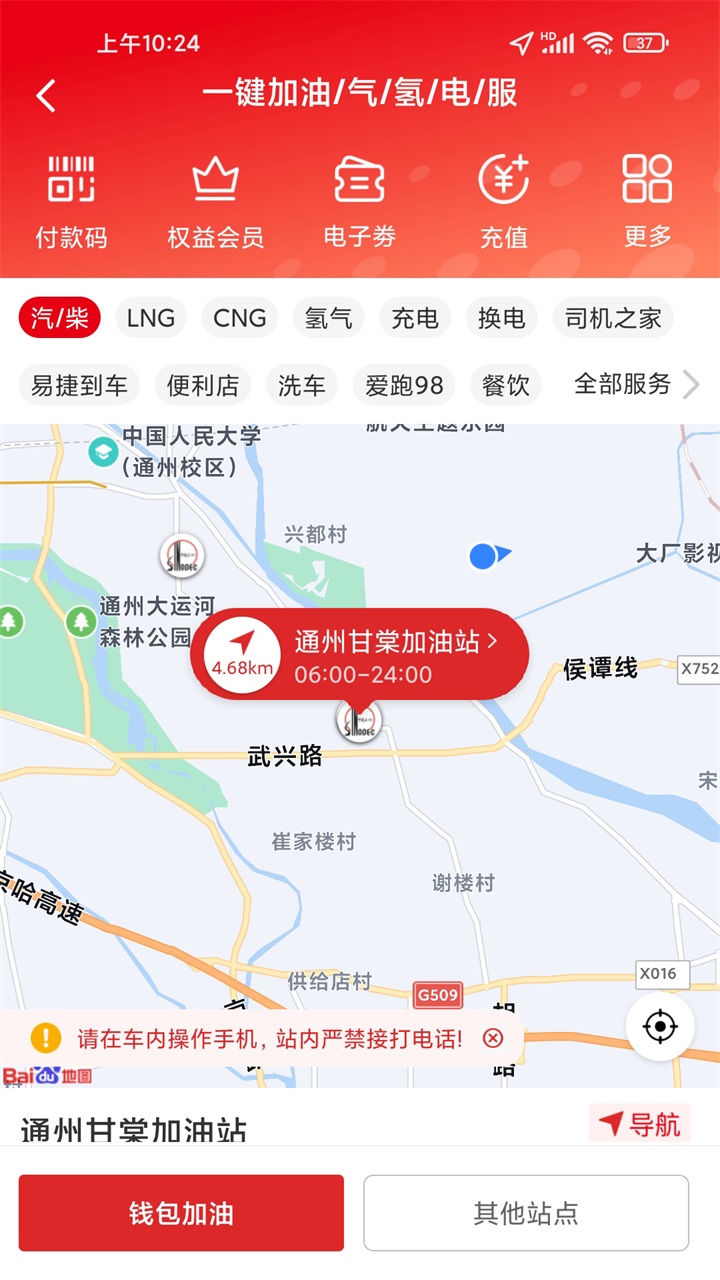Open 付款码 payment code
Image resolution: width=720 pixels, height=1280 pixels.
(71, 201)
